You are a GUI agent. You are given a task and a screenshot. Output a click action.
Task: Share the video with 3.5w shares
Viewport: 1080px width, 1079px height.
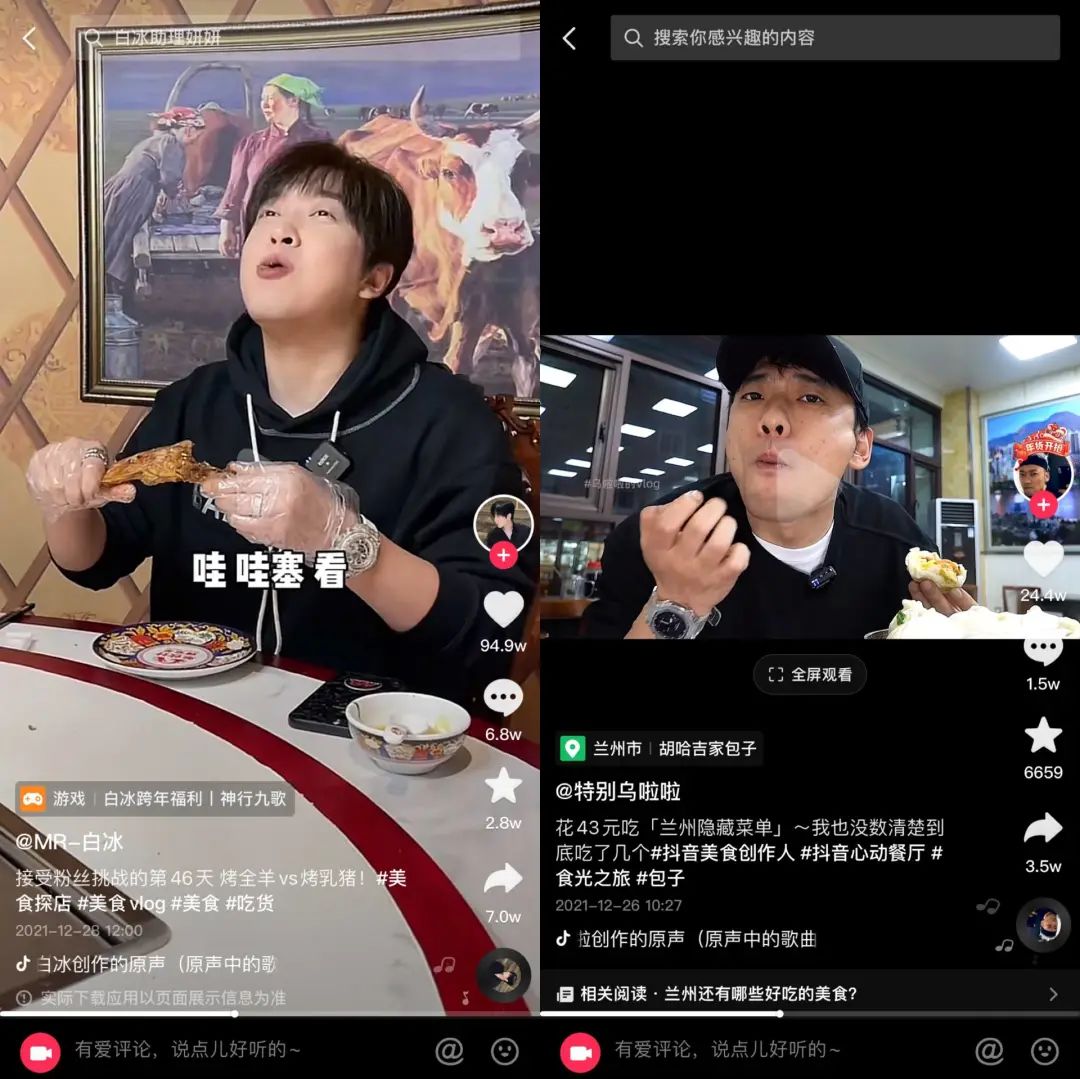point(1043,829)
